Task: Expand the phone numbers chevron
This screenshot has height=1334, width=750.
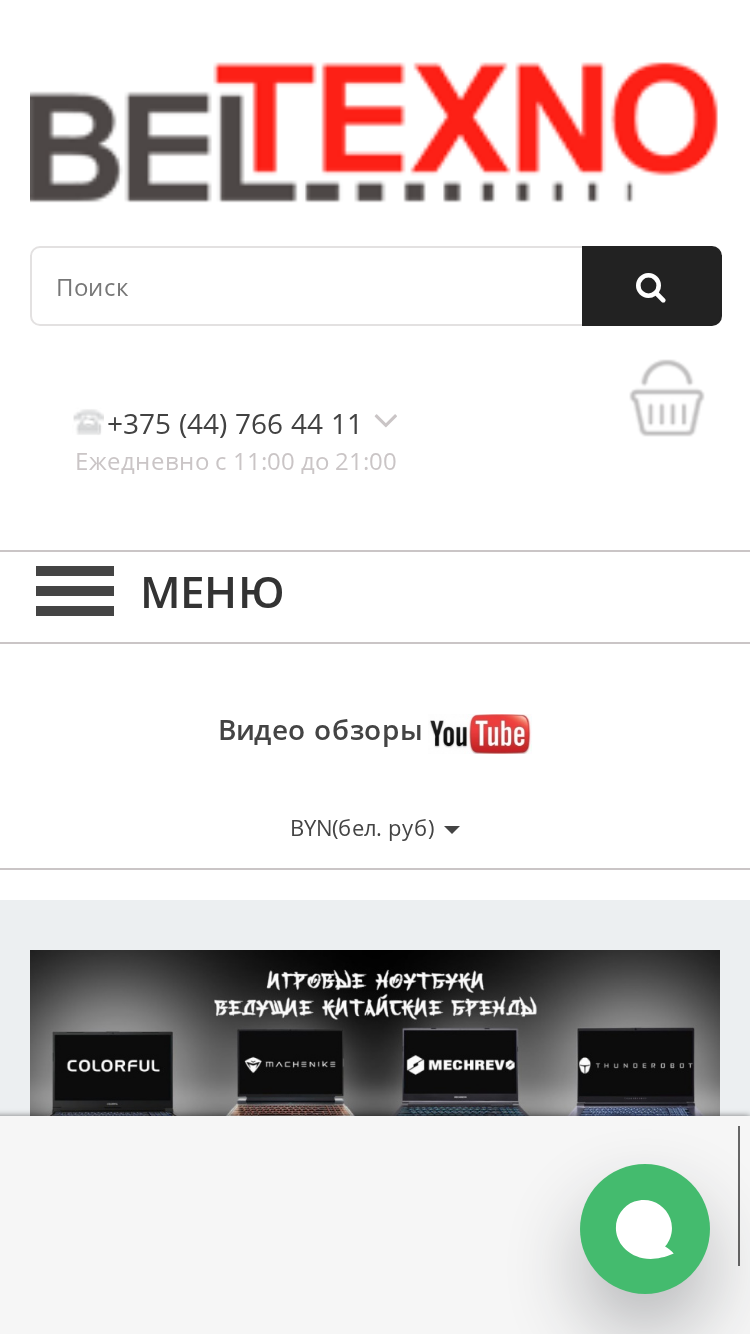Action: [386, 422]
